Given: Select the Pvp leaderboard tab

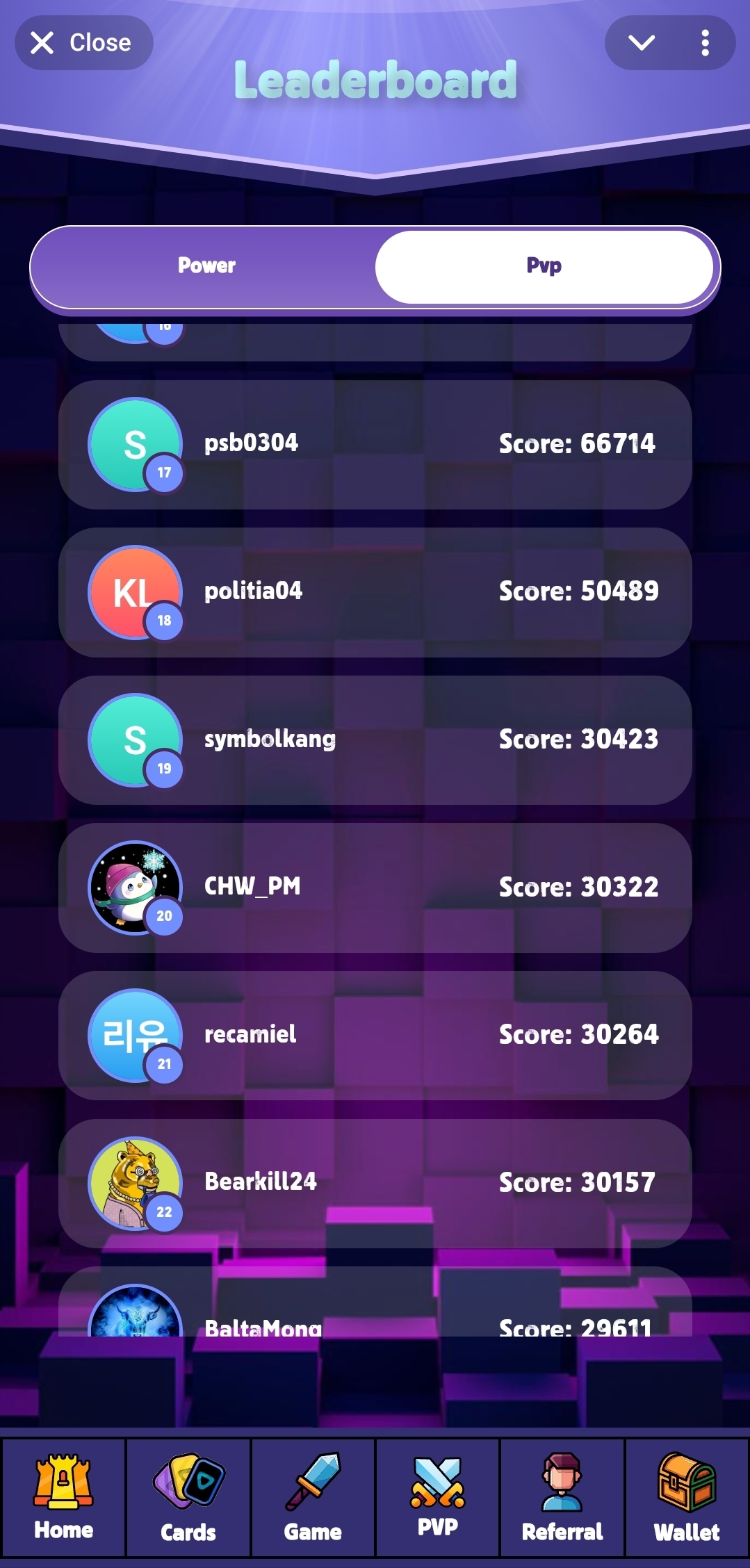Looking at the screenshot, I should click(544, 266).
